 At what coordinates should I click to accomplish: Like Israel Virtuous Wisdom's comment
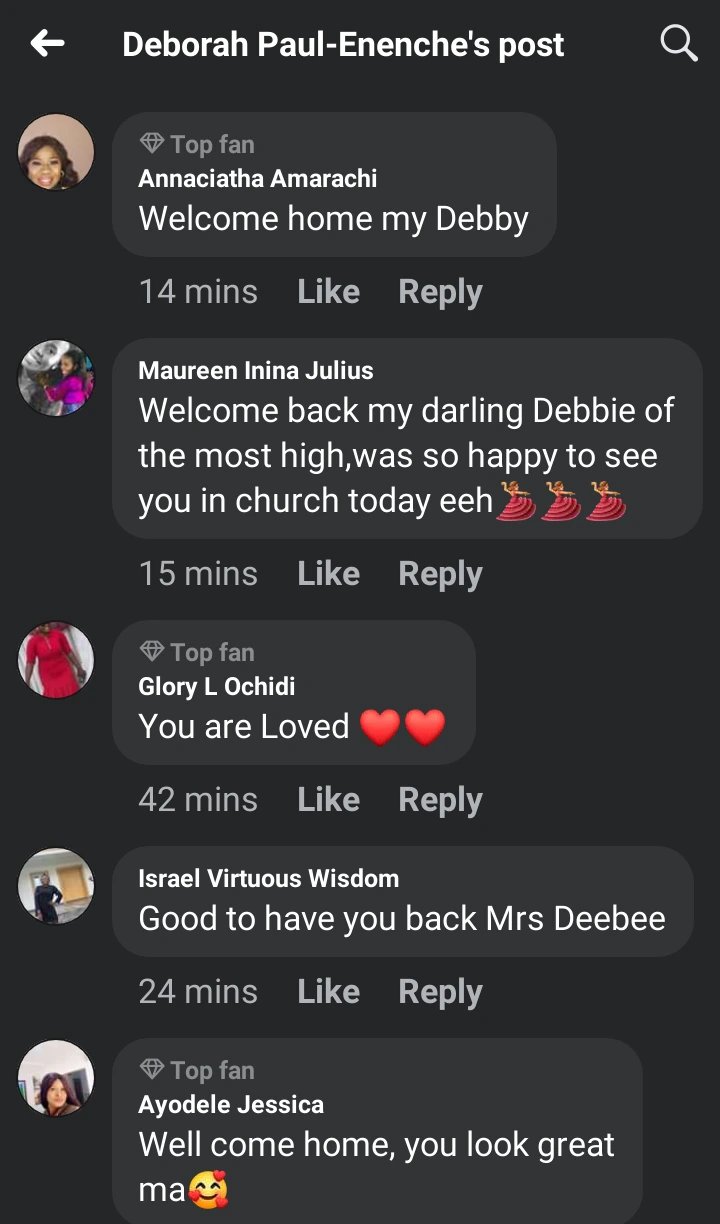tap(328, 991)
